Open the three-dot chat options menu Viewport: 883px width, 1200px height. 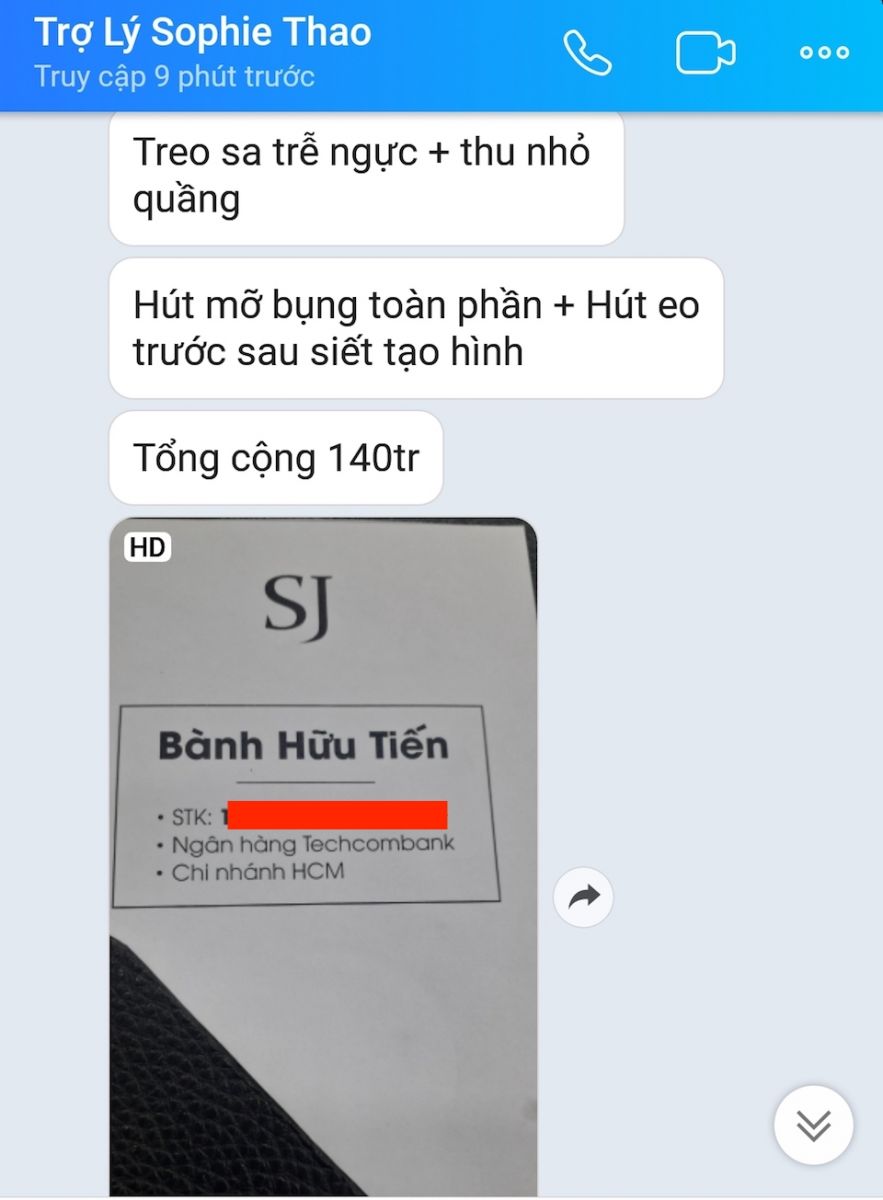pyautogui.click(x=824, y=53)
